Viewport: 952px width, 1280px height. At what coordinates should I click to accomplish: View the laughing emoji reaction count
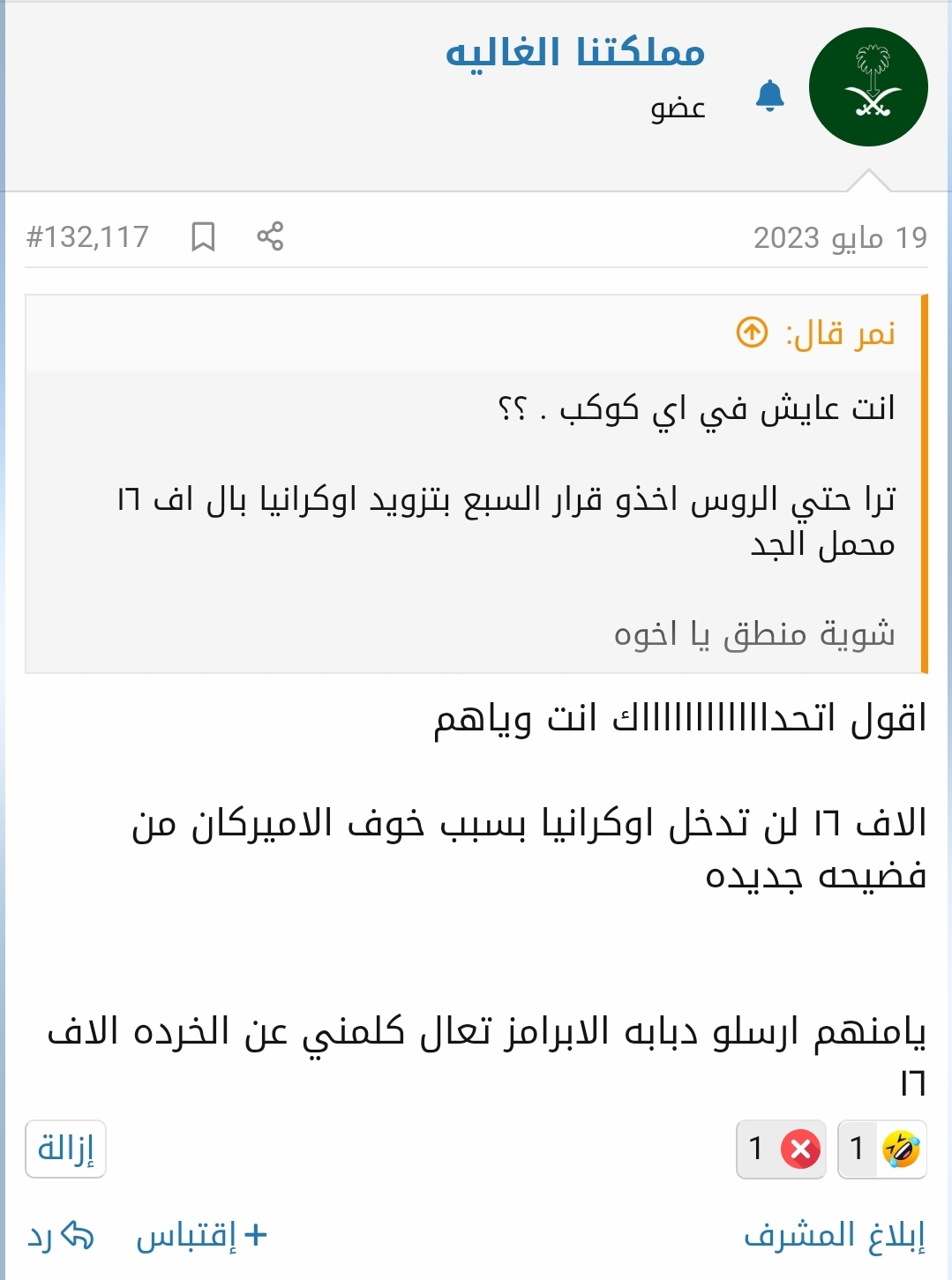pos(881,1149)
